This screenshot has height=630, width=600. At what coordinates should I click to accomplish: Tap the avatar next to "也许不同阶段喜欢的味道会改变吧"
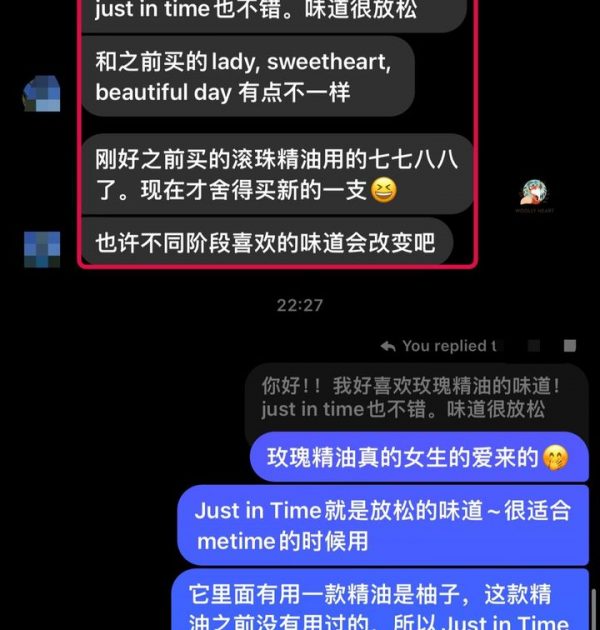(x=42, y=246)
